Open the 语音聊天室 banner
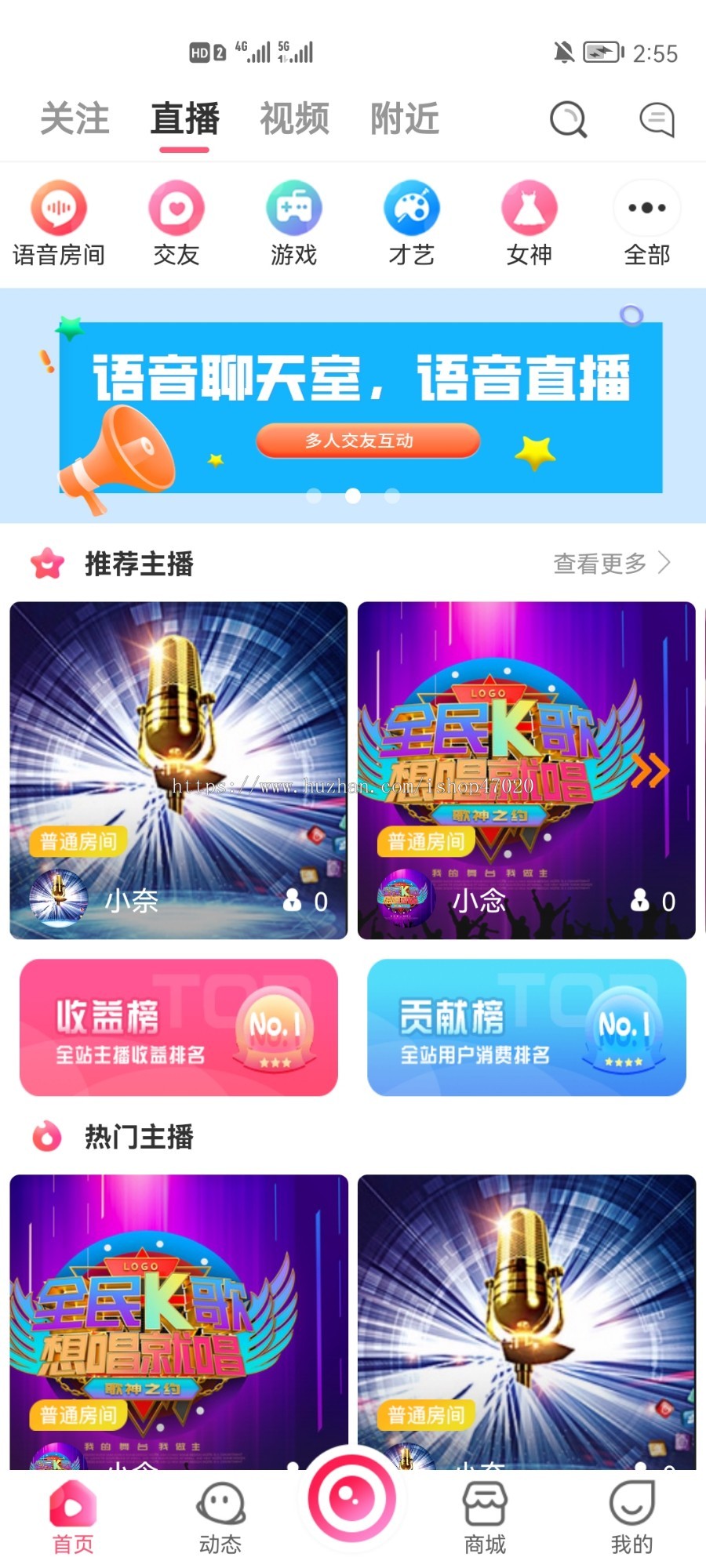Image resolution: width=706 pixels, height=1568 pixels. click(353, 406)
